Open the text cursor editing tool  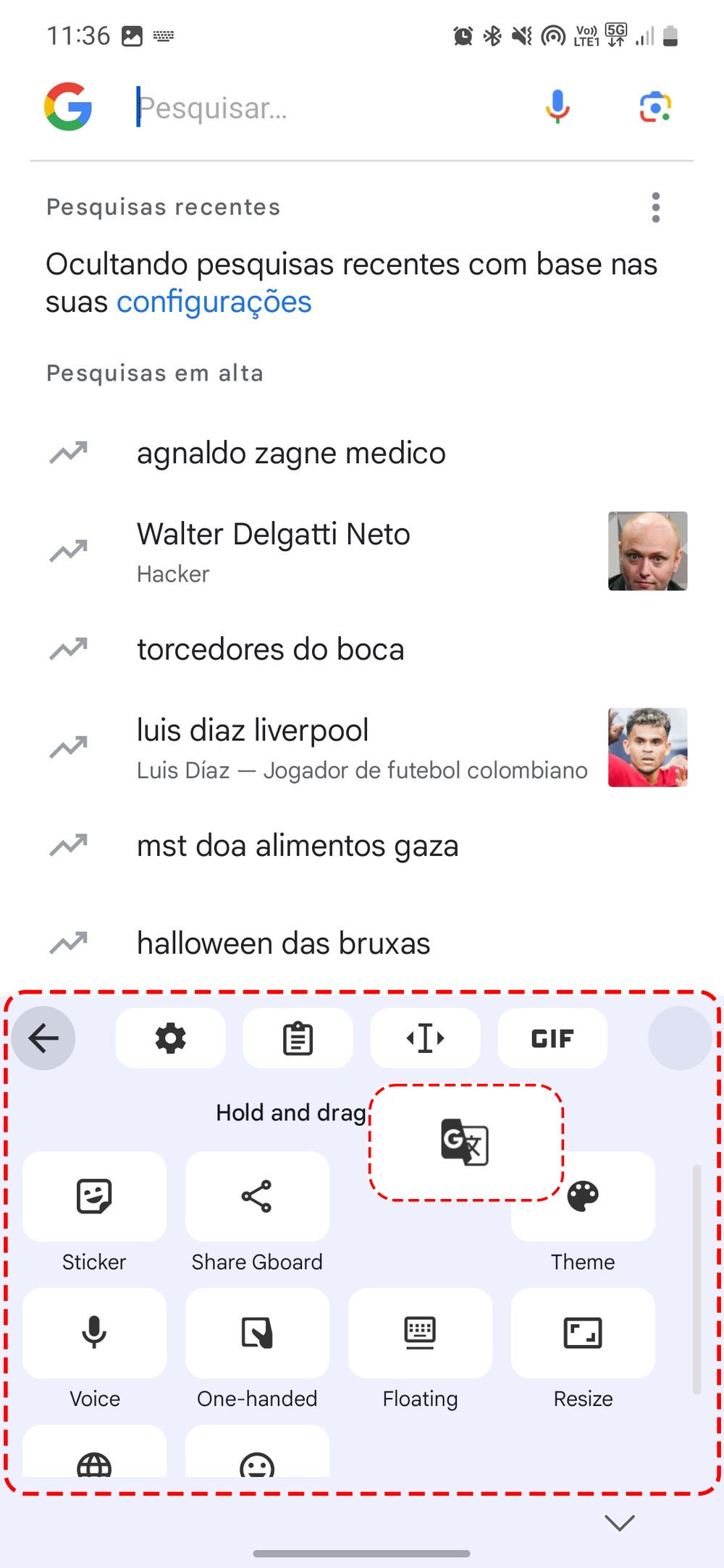coord(425,1038)
